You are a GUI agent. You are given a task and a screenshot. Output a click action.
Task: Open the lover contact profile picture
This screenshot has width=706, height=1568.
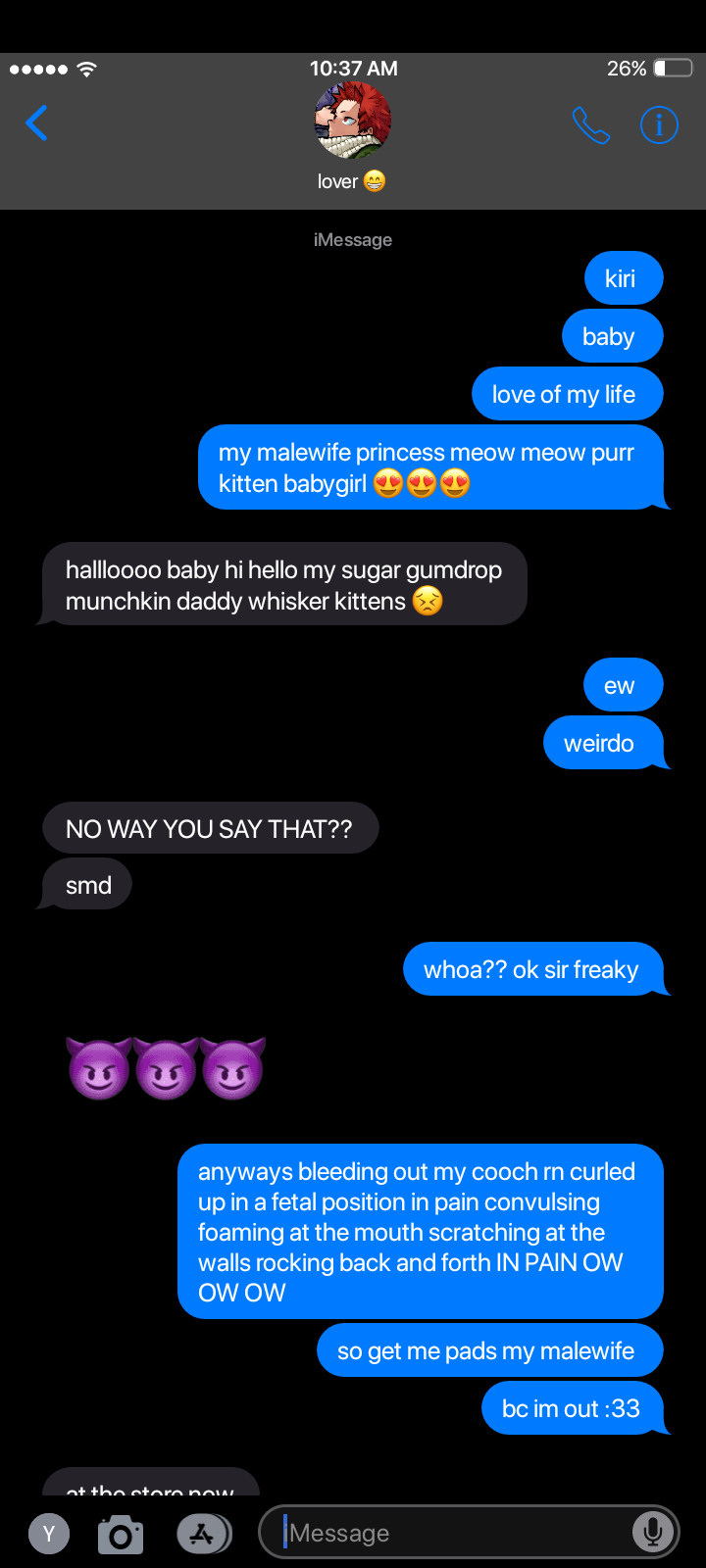(353, 122)
